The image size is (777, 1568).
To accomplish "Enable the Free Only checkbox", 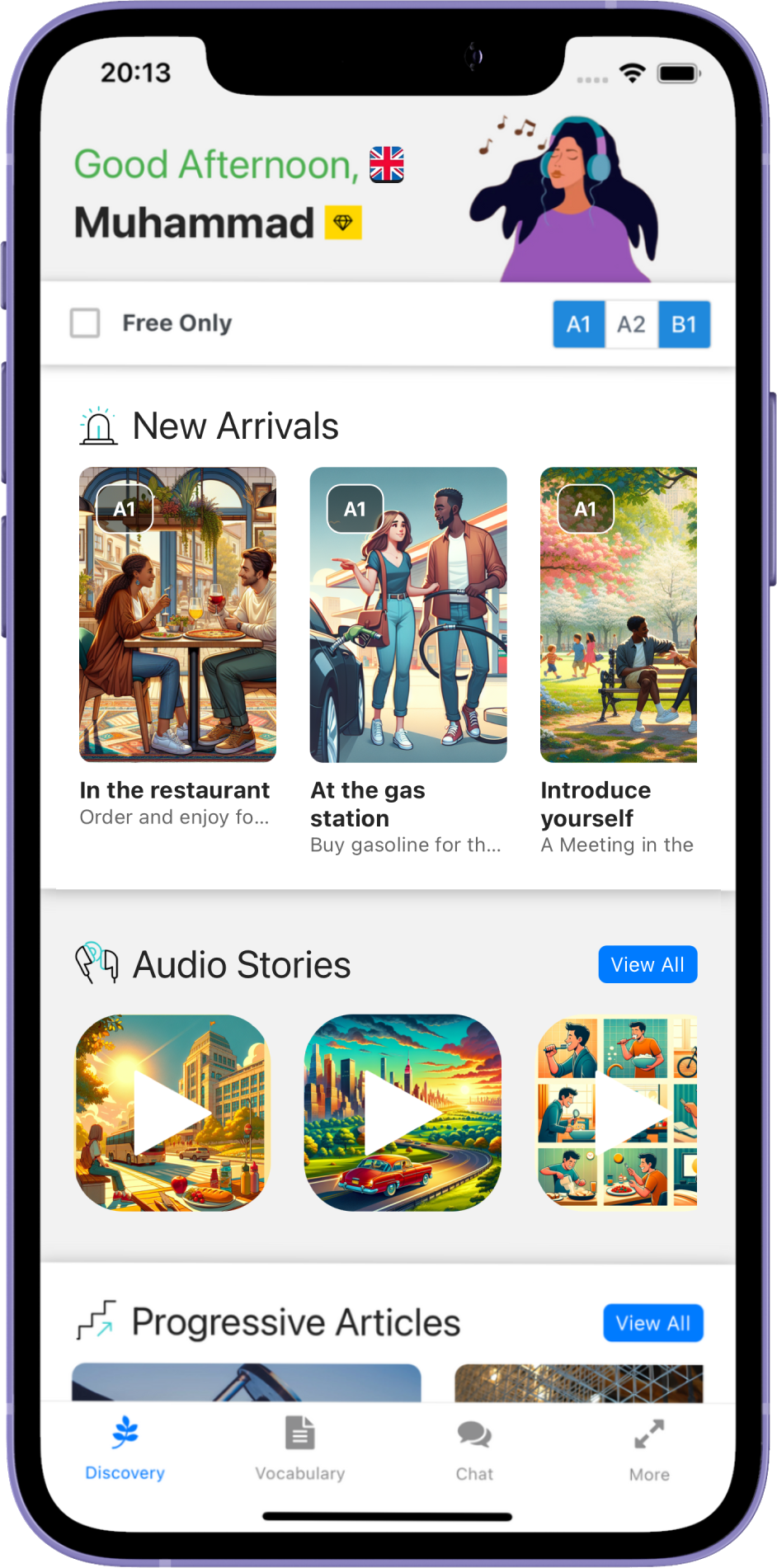I will 85,323.
